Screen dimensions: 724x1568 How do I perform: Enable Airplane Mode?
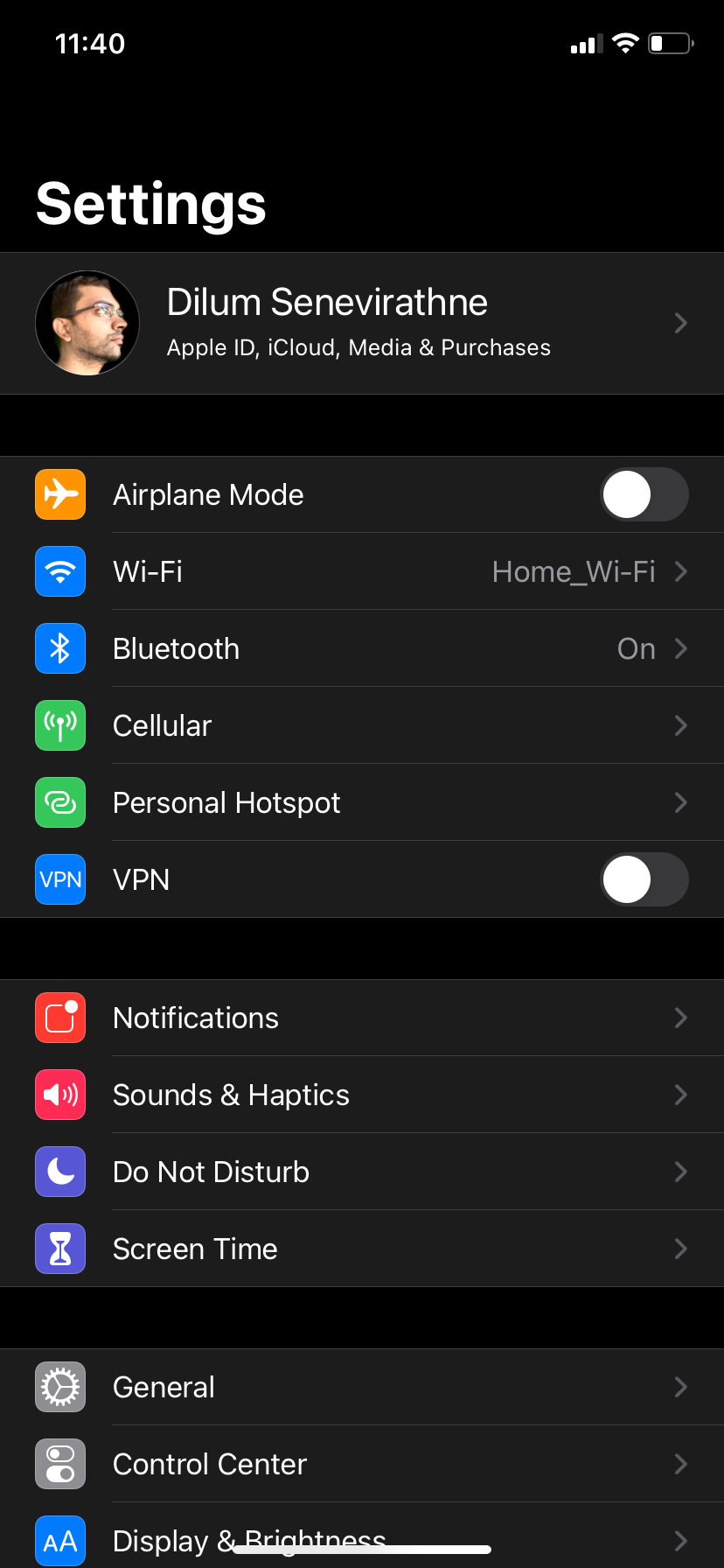pyautogui.click(x=644, y=494)
